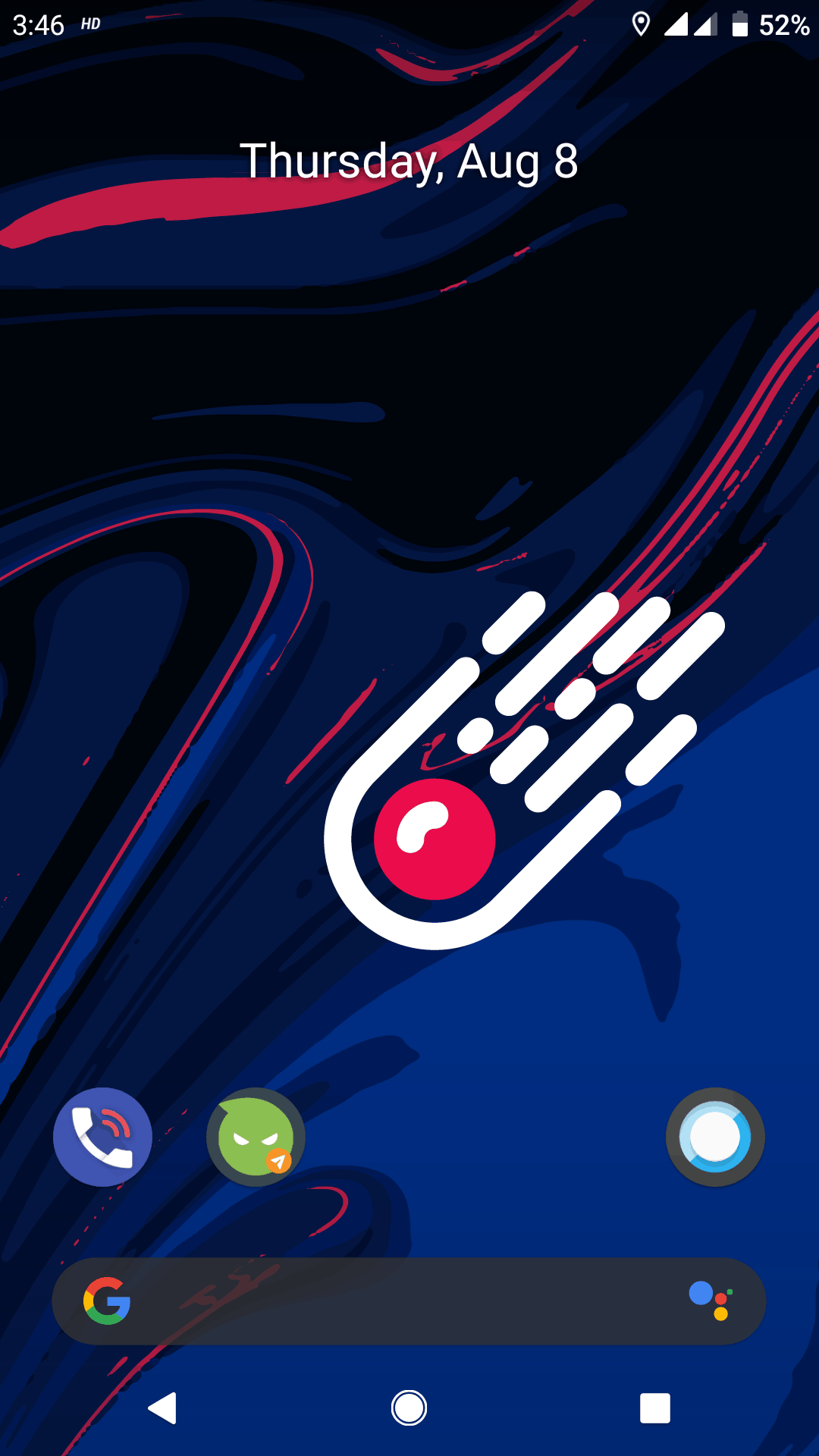Image resolution: width=819 pixels, height=1456 pixels.
Task: Tap the home navigation button
Action: point(409,1408)
